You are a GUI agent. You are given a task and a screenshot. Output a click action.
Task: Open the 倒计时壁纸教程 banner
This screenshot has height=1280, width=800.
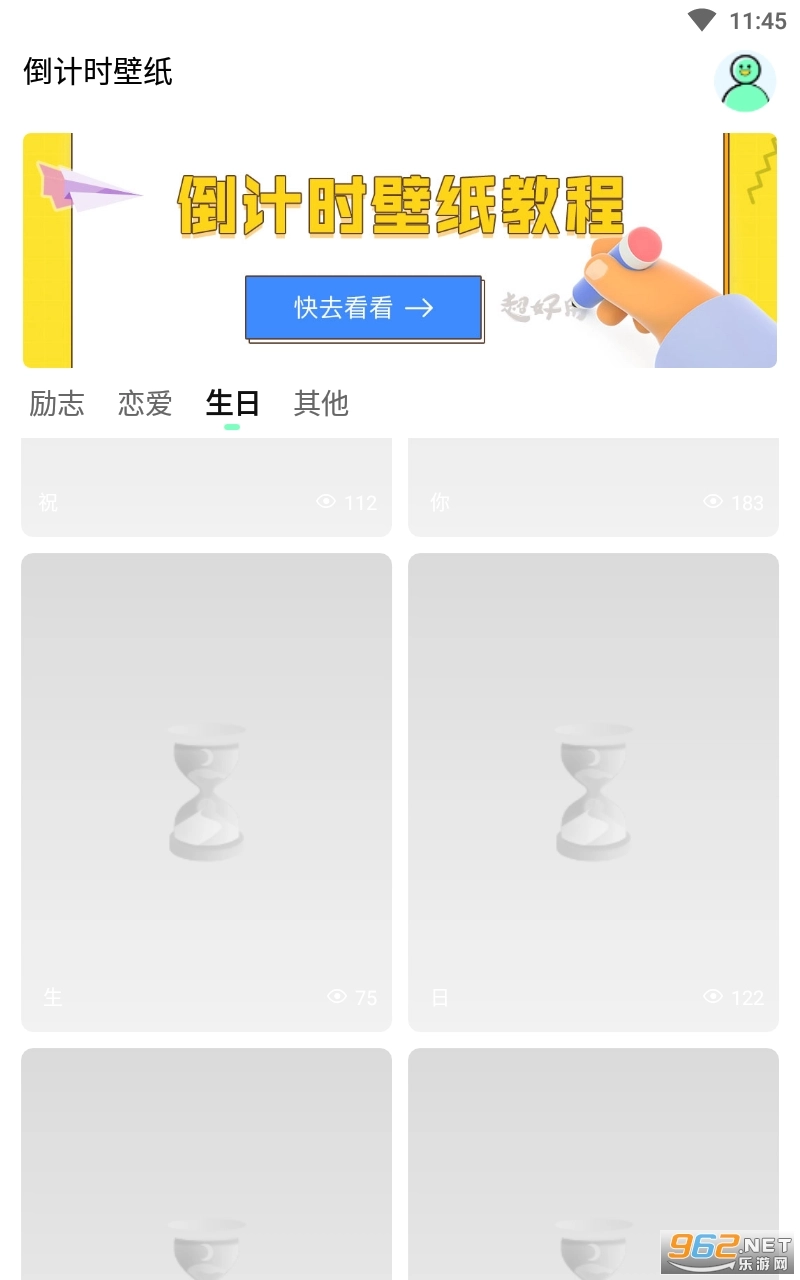point(400,205)
